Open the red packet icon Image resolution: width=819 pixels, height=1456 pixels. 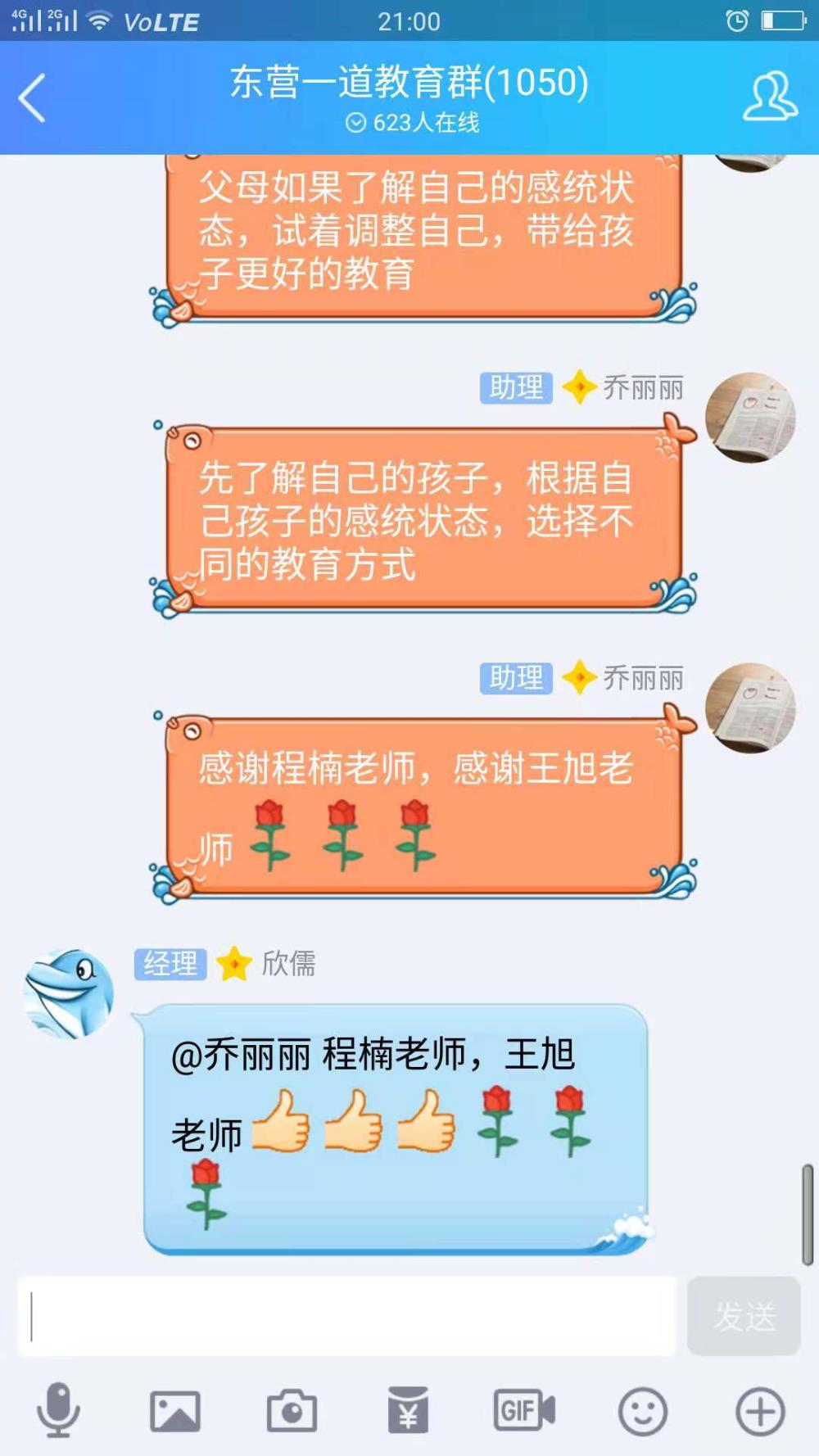pos(408,1410)
